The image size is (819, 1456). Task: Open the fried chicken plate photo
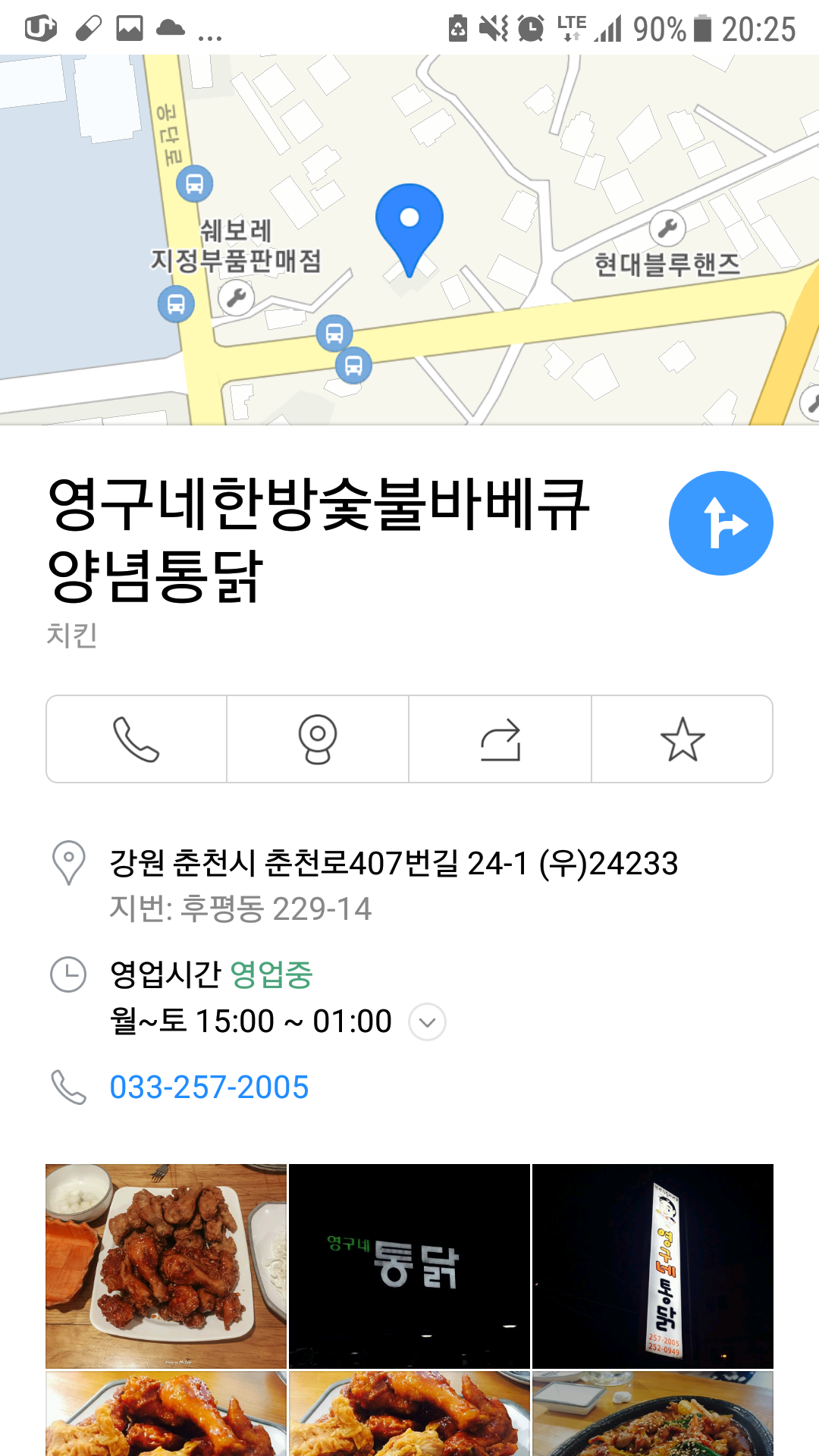[166, 1266]
